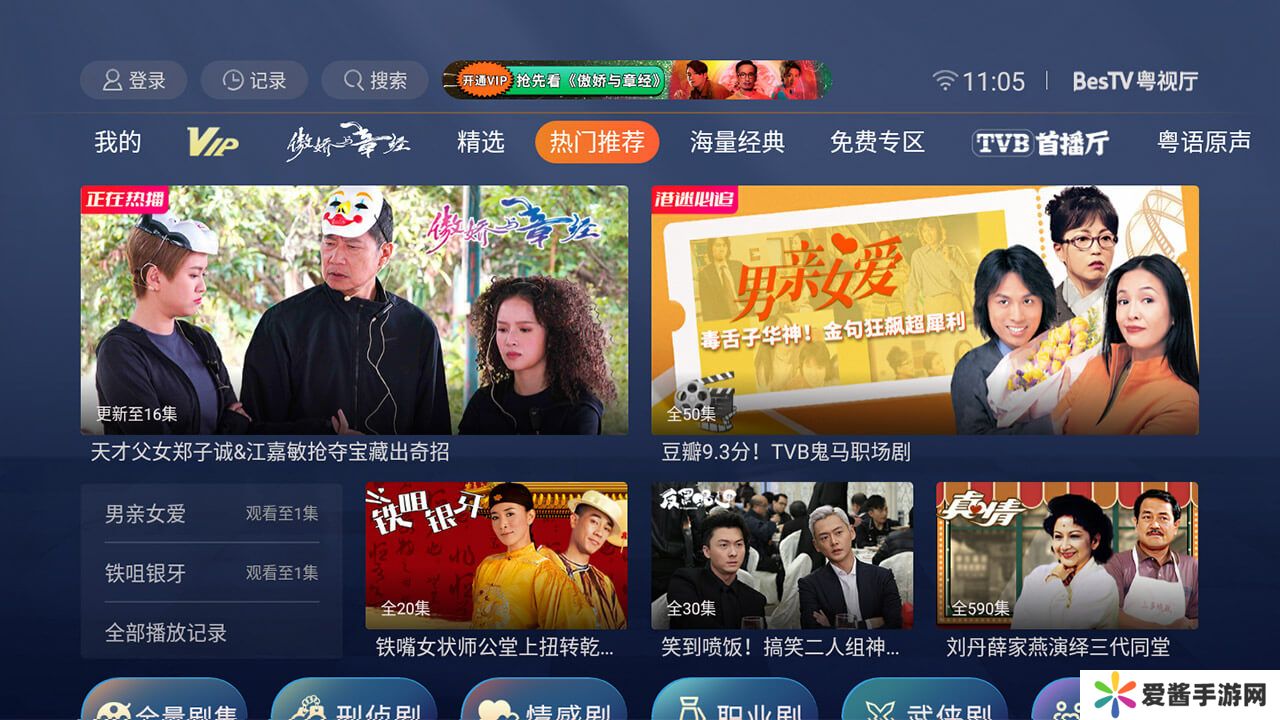Select the VIP tab

pos(212,142)
